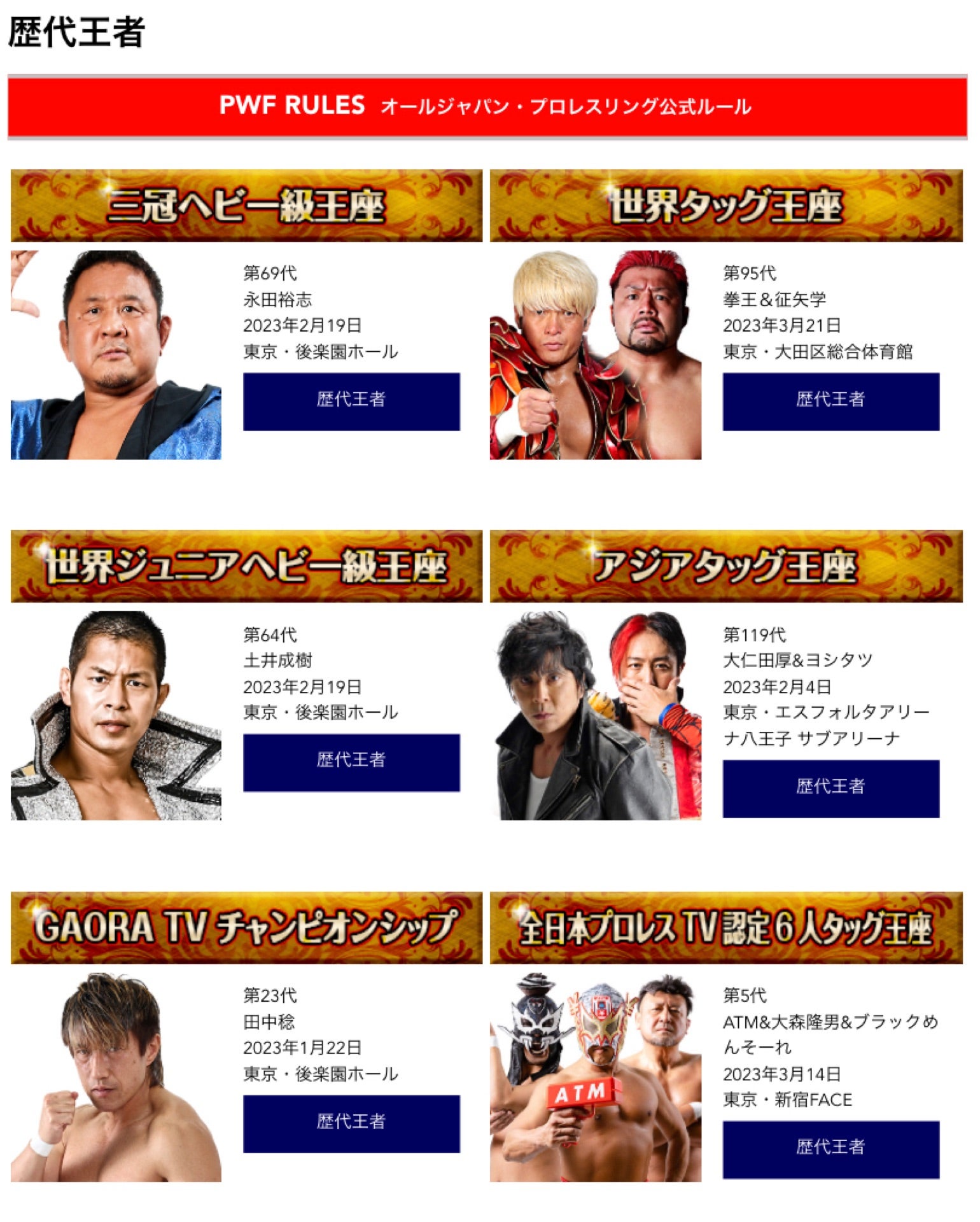980x1222 pixels.
Task: Open 歴代王者 for 世界ジュニアヘビー級王座
Action: click(351, 762)
